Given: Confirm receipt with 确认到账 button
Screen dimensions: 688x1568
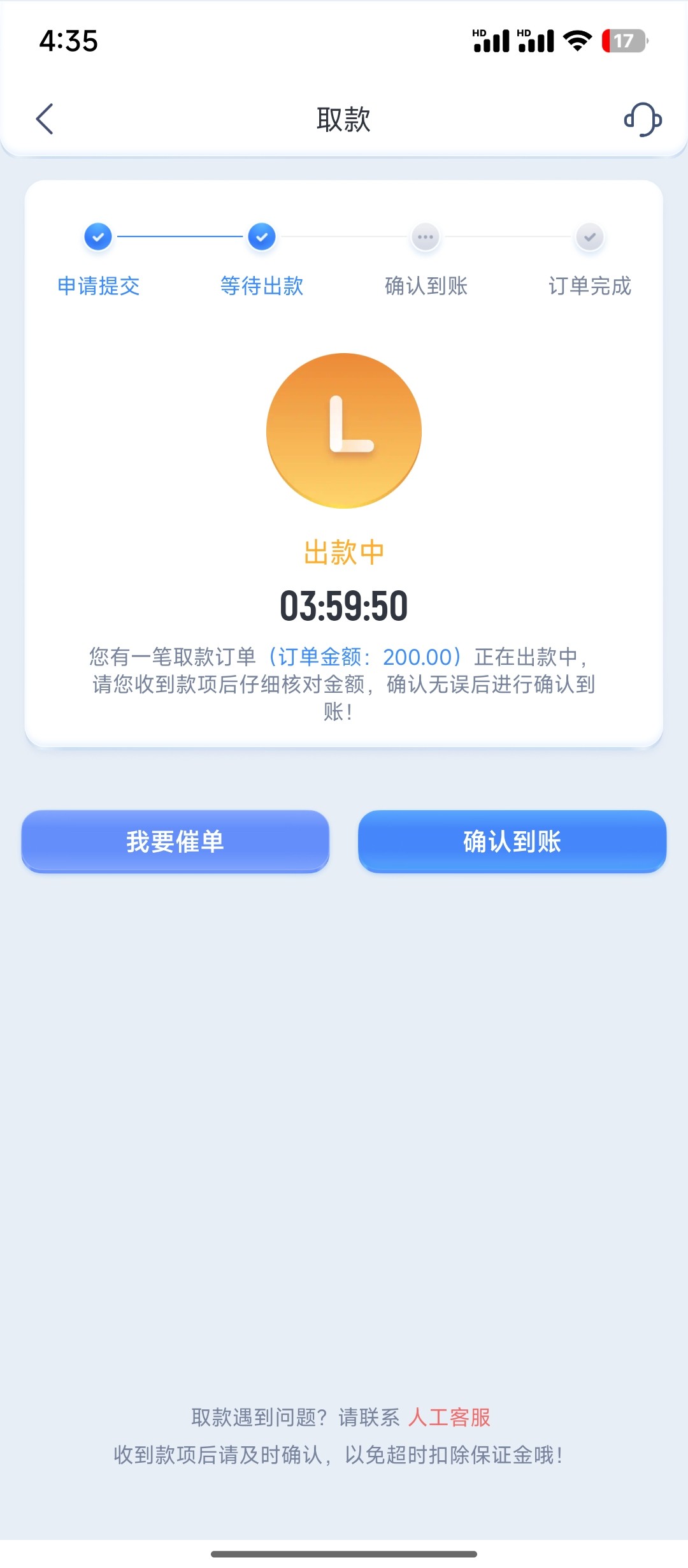Looking at the screenshot, I should point(512,841).
